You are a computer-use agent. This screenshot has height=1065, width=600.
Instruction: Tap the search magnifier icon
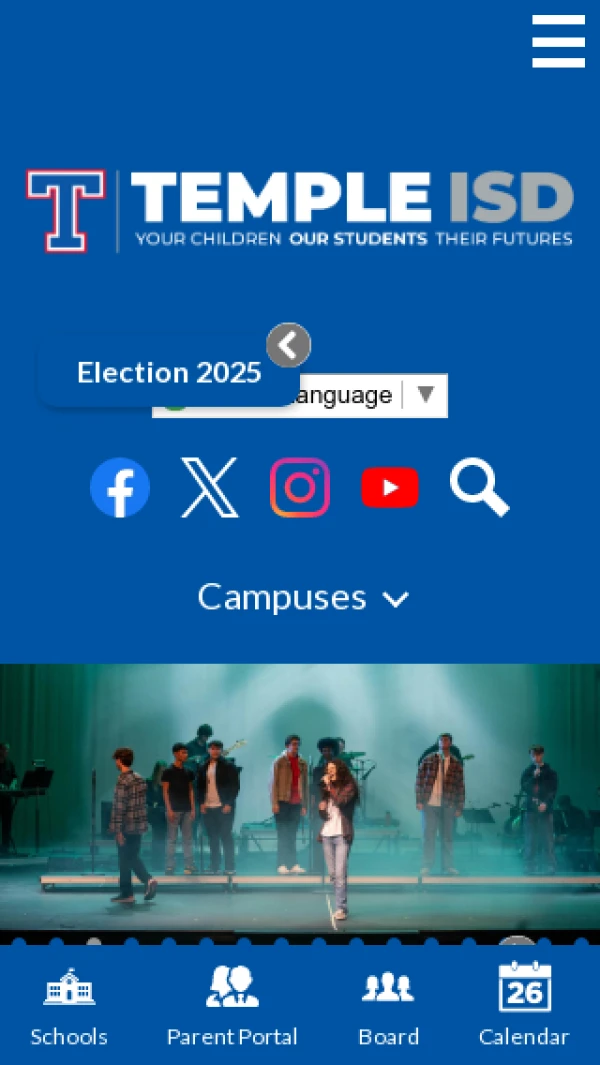(479, 488)
